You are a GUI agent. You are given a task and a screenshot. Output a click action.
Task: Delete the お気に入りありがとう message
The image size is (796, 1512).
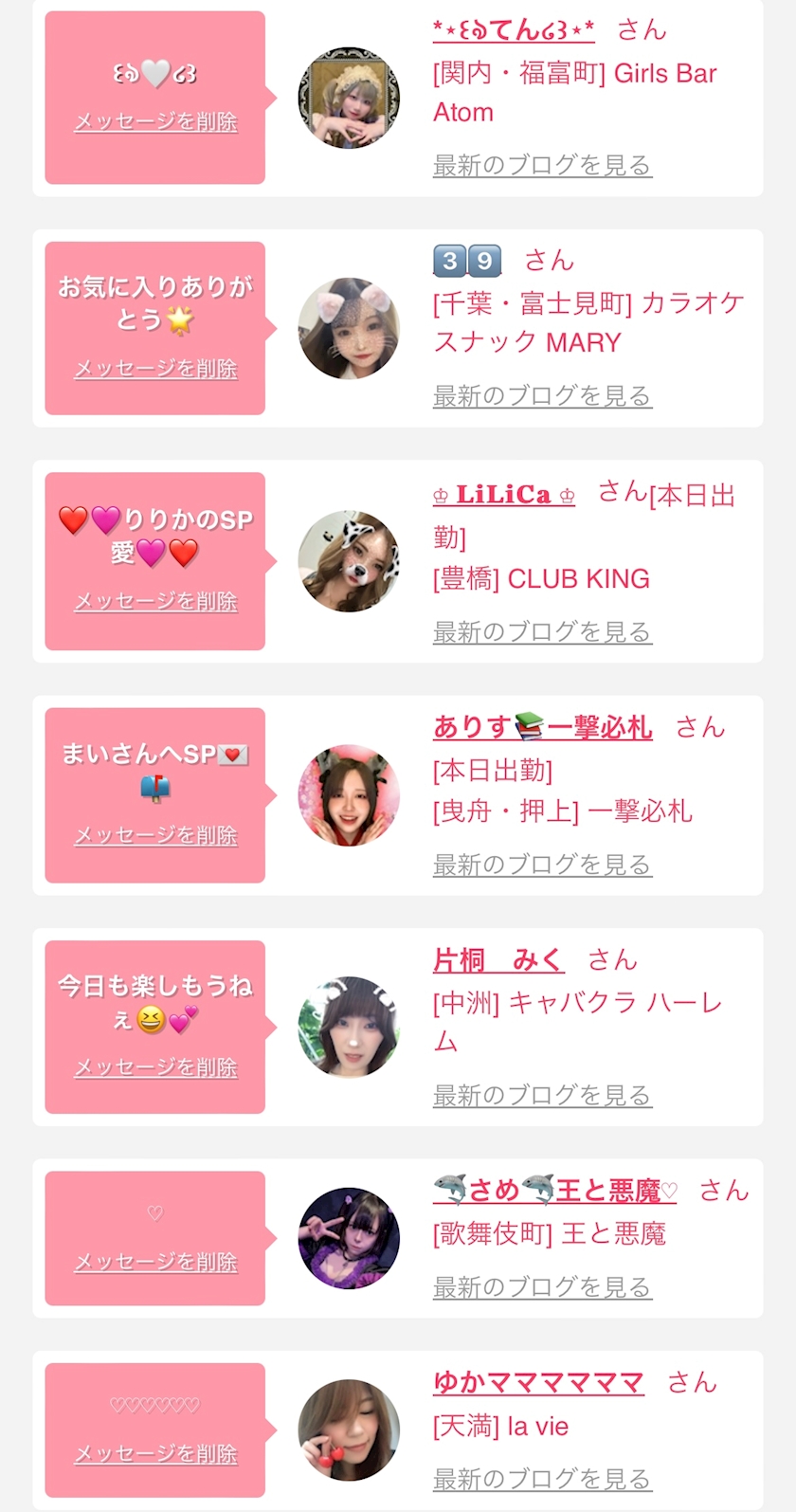click(x=155, y=369)
